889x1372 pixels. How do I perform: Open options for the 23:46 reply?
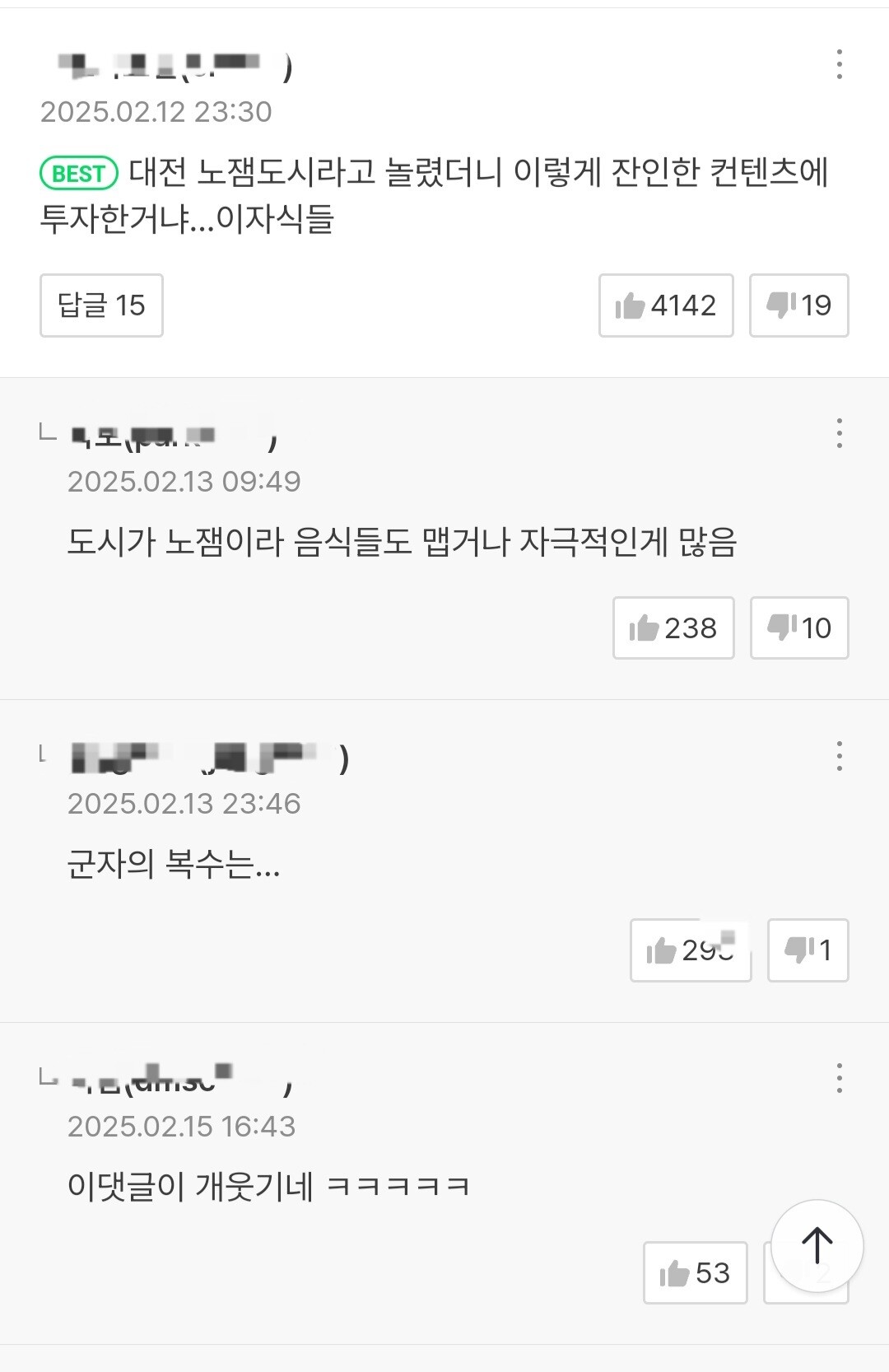coord(839,756)
